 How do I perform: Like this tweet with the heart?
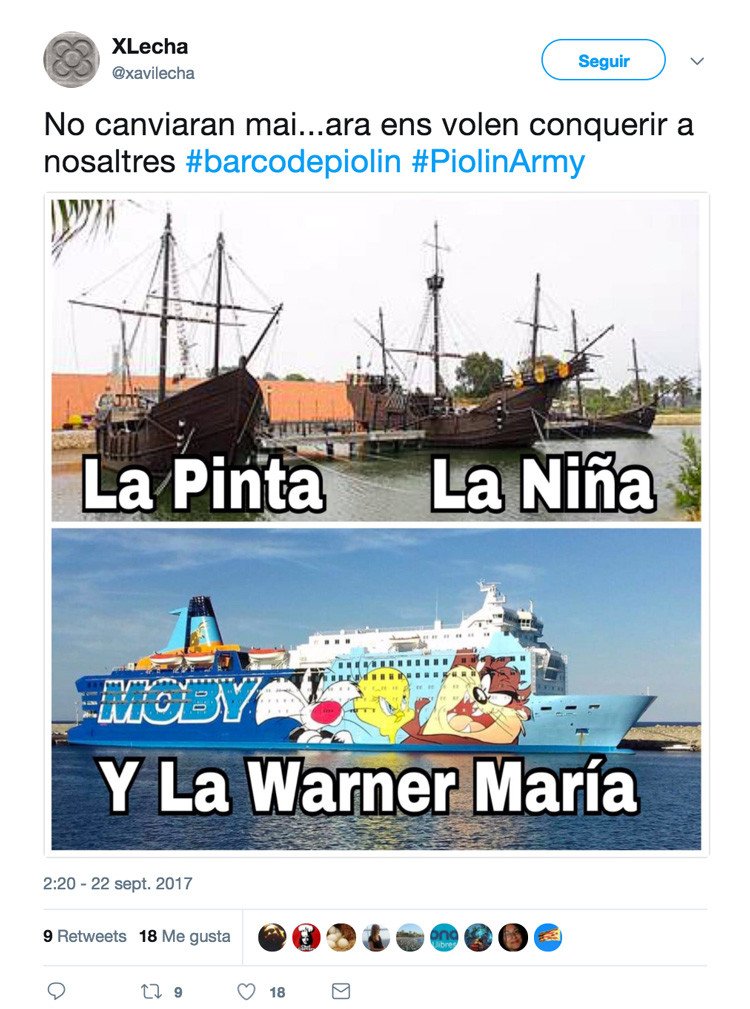click(x=246, y=991)
